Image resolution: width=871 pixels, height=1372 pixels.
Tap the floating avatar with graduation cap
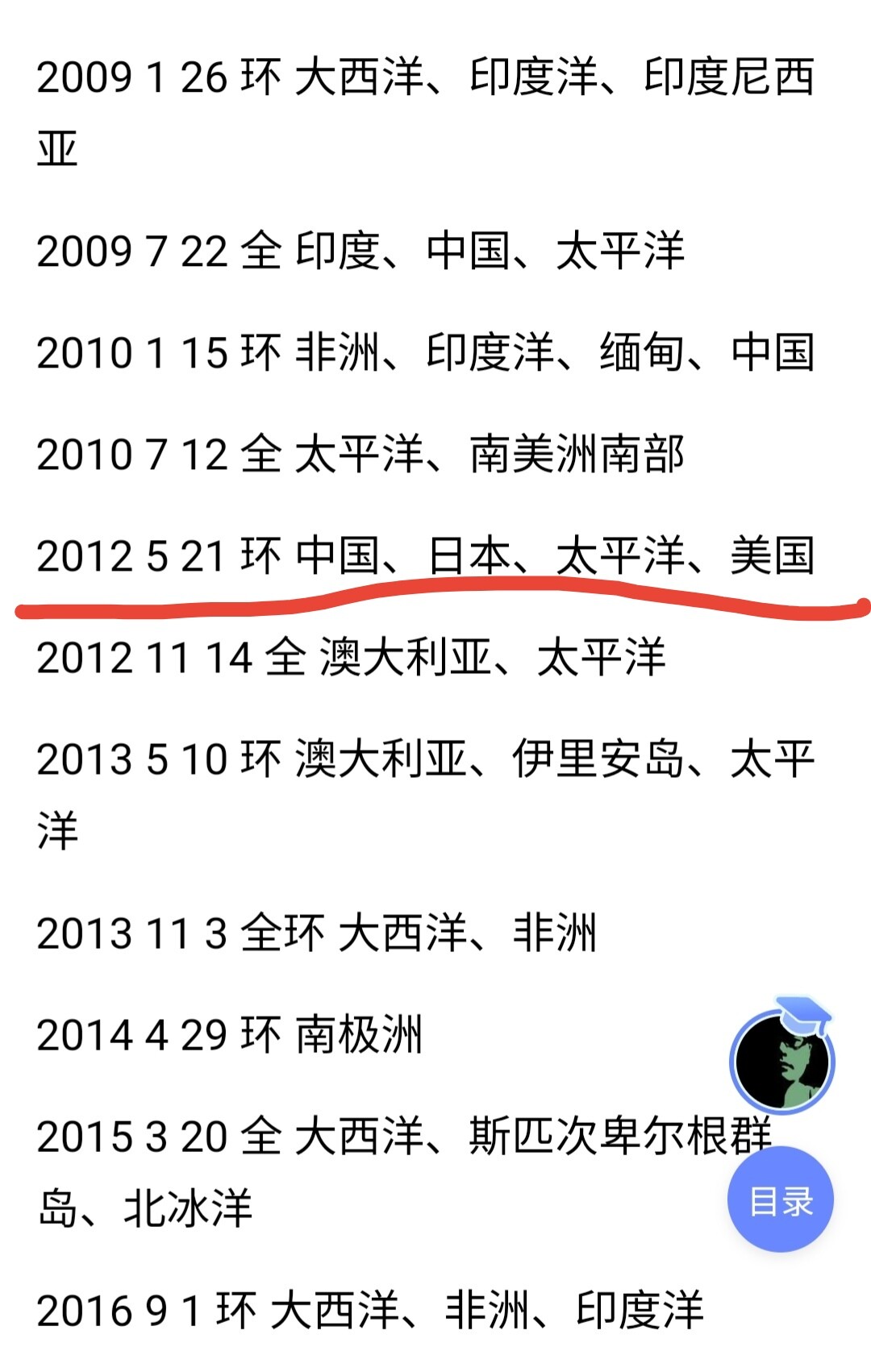[x=781, y=1060]
